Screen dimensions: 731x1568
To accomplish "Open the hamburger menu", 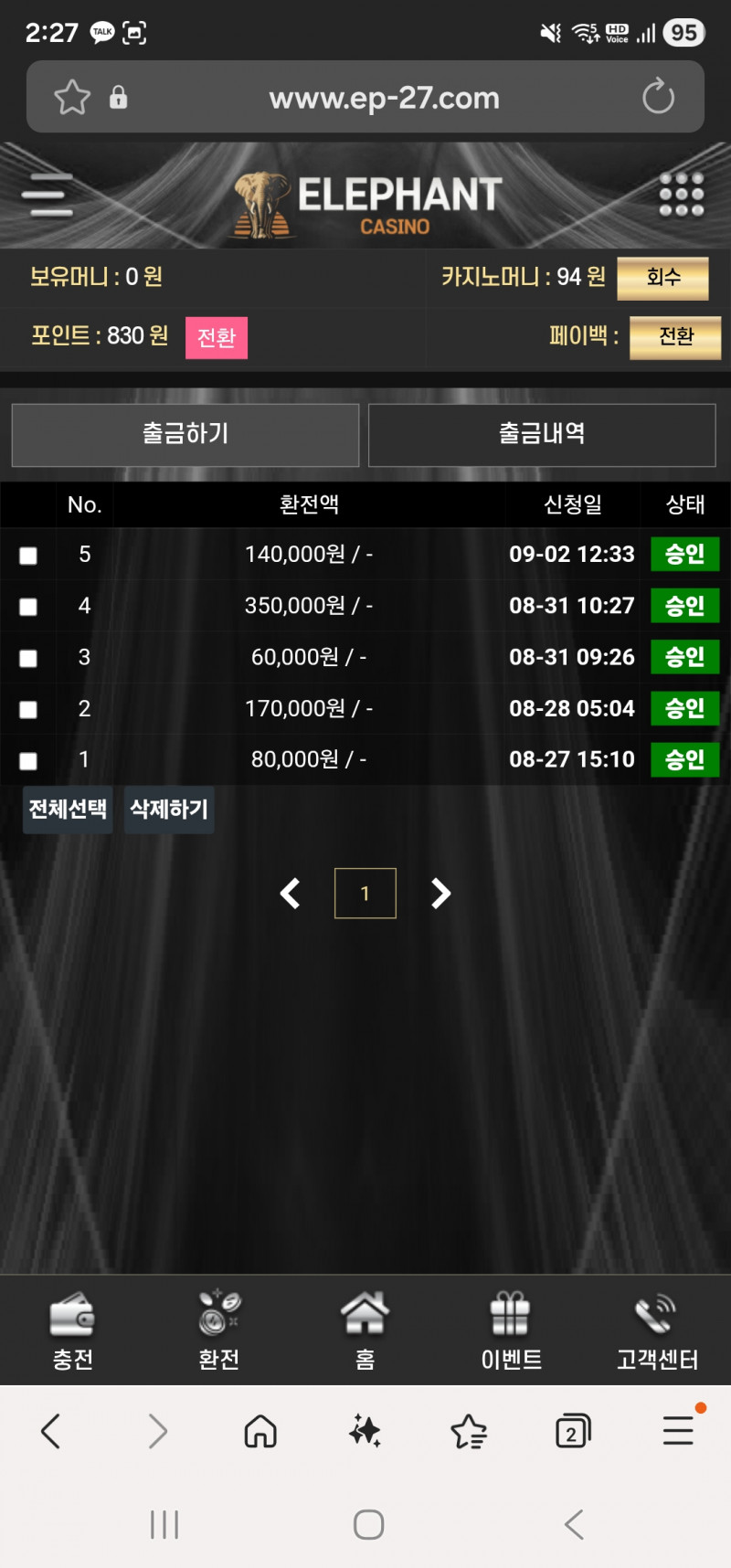I will [47, 195].
